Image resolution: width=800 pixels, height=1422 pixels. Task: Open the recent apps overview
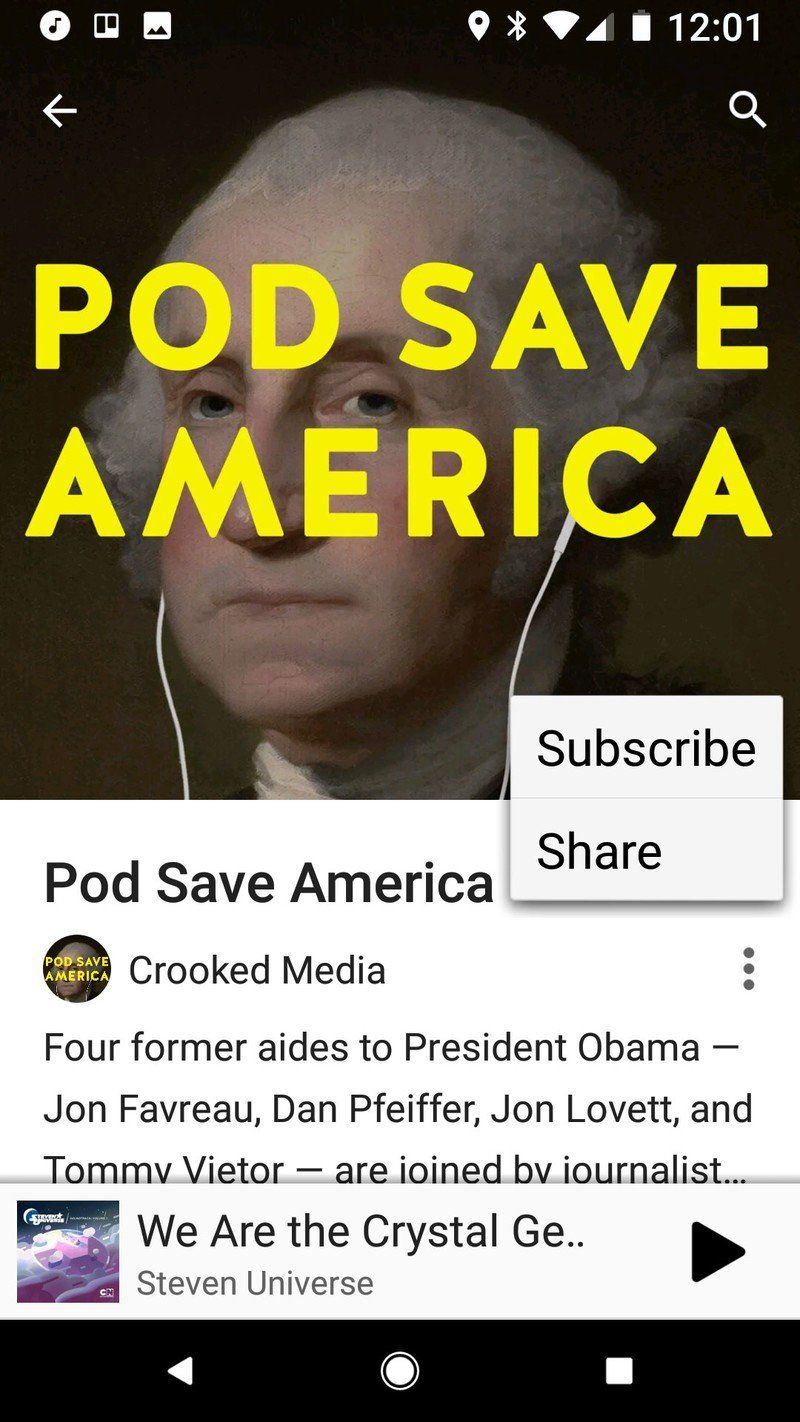(x=619, y=1371)
